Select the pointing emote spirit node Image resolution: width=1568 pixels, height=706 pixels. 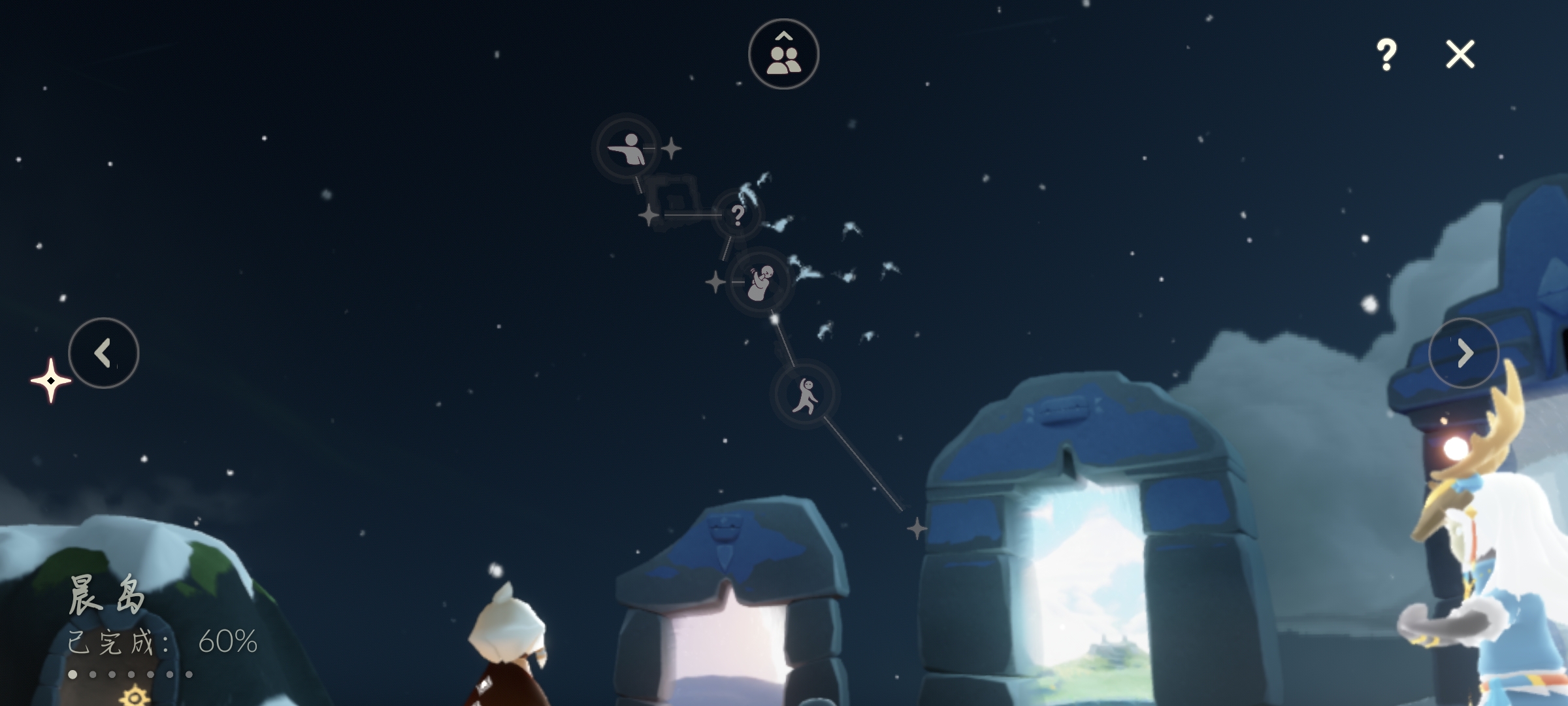(x=626, y=148)
